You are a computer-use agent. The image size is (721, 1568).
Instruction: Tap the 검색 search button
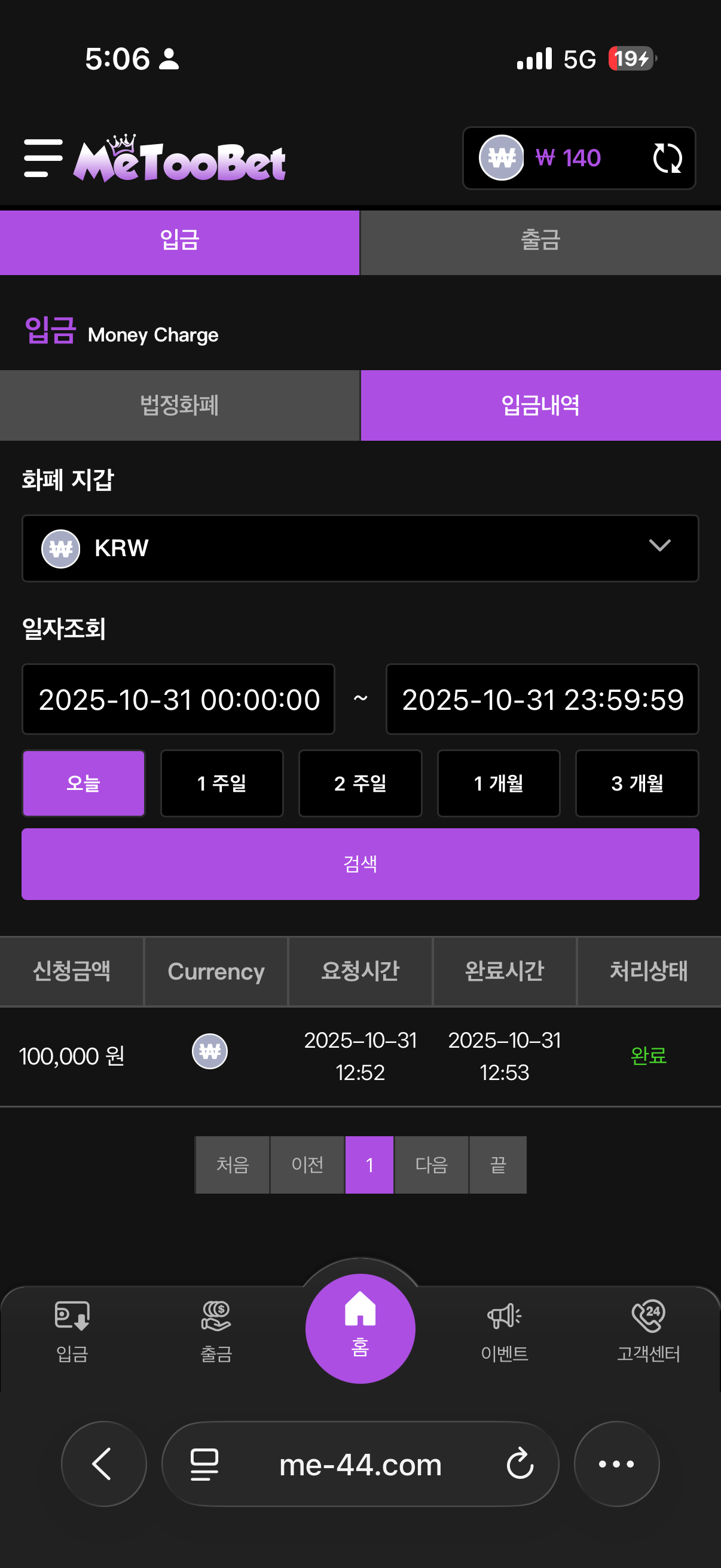[360, 864]
